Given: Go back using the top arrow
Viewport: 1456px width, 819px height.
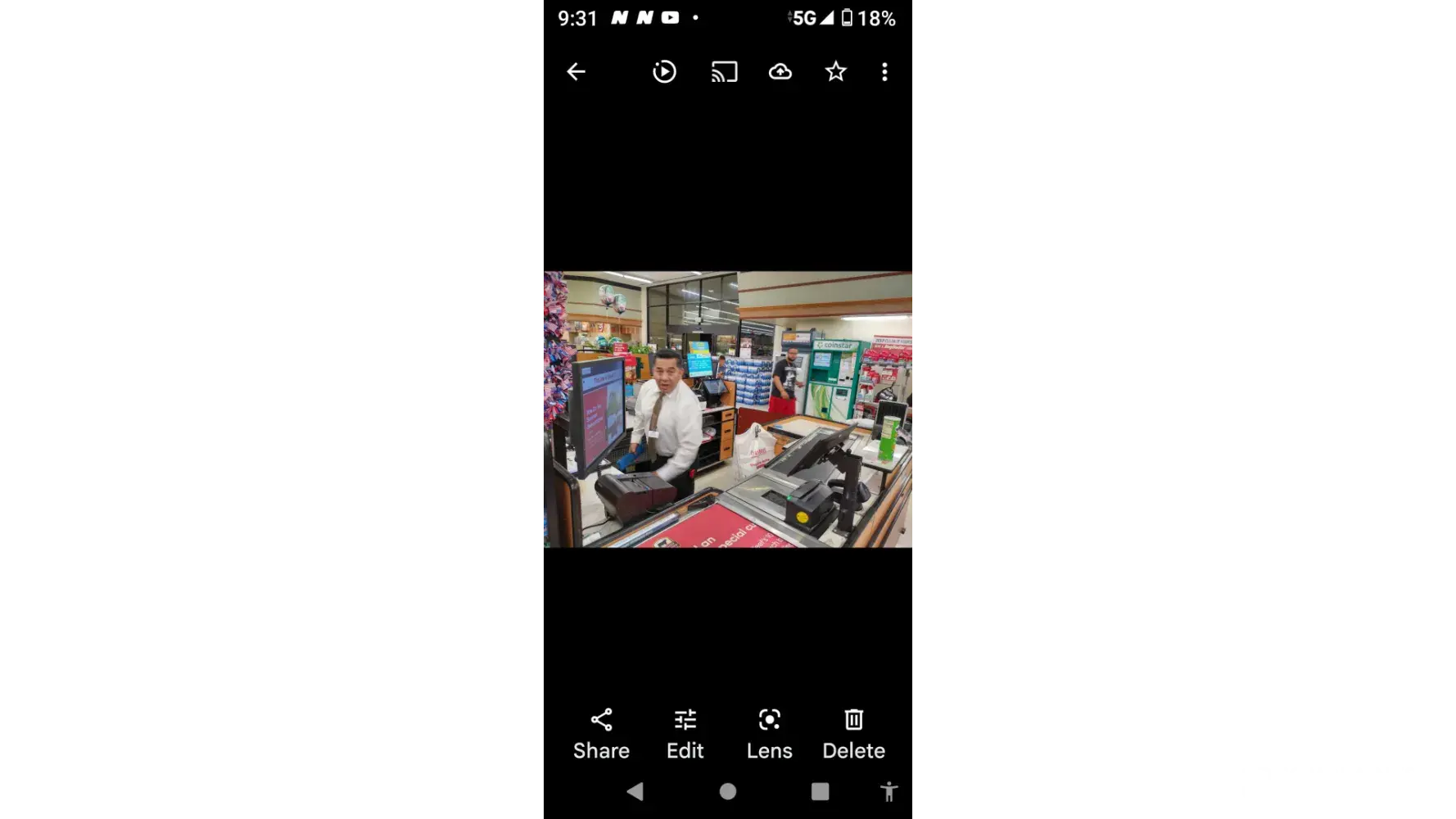Looking at the screenshot, I should (576, 72).
